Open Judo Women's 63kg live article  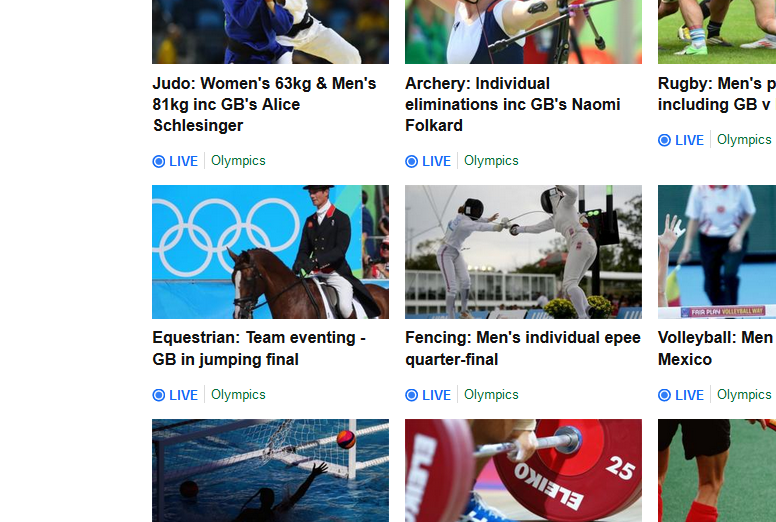(x=264, y=104)
